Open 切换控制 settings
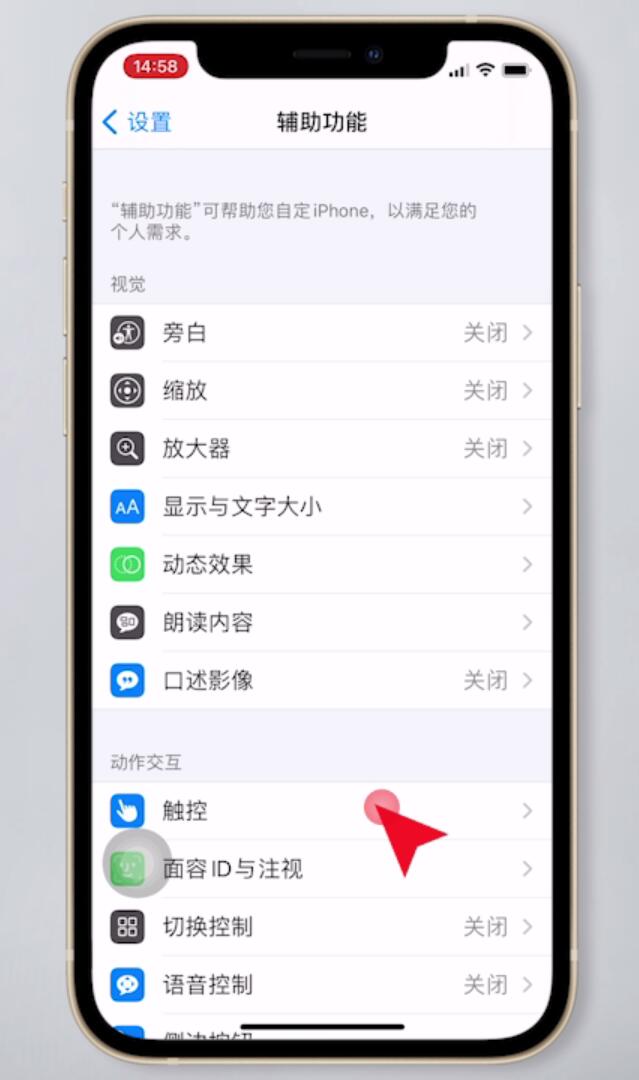 pos(322,926)
